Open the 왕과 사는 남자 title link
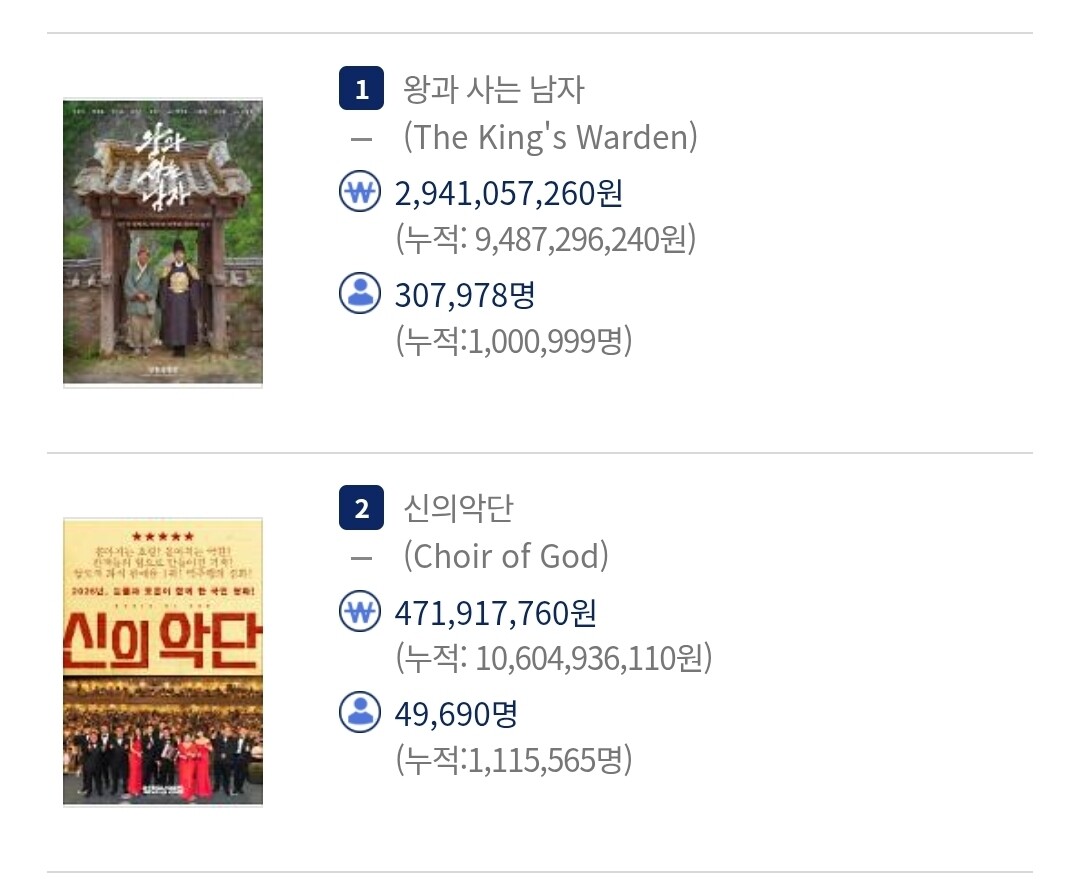Viewport: 1080px width, 891px height. pyautogui.click(x=493, y=90)
